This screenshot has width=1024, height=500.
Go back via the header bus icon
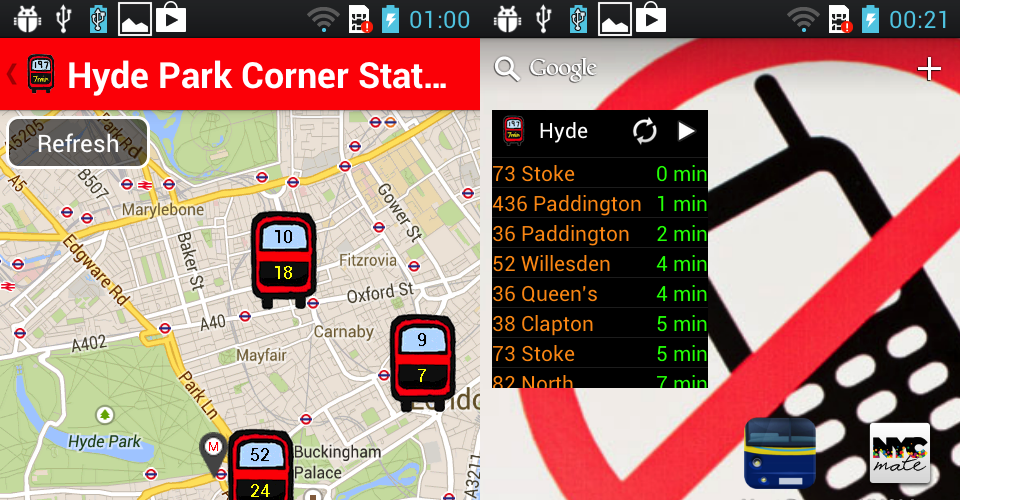click(x=40, y=75)
